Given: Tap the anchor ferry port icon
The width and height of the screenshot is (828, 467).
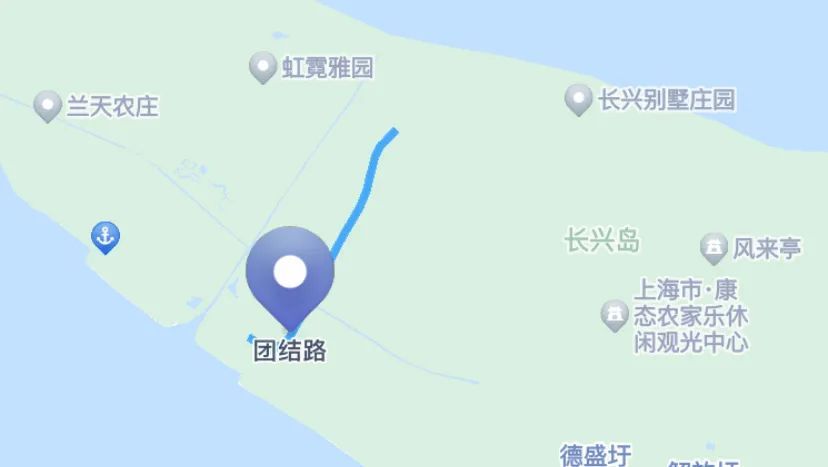Looking at the screenshot, I should pyautogui.click(x=106, y=237).
